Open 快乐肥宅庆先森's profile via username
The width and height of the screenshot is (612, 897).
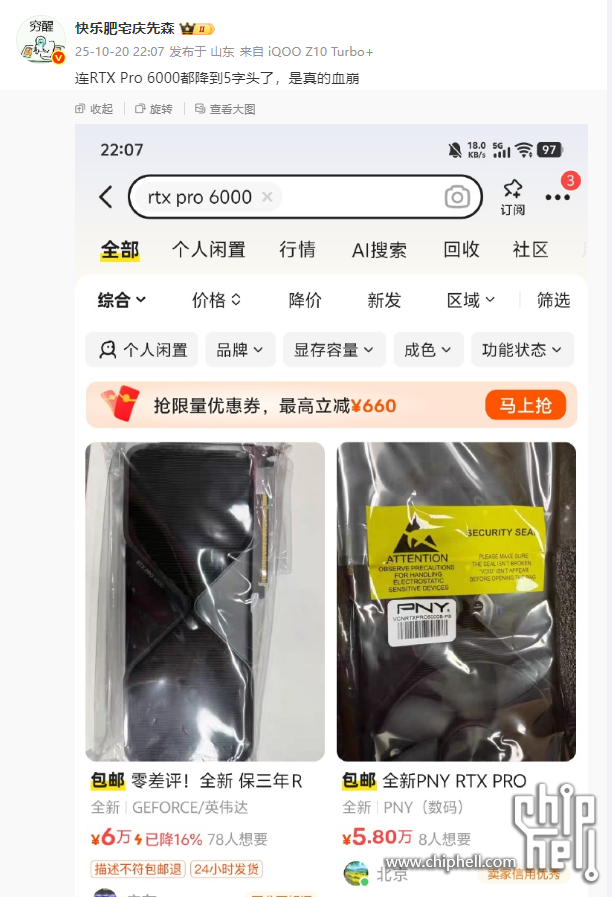pos(125,28)
